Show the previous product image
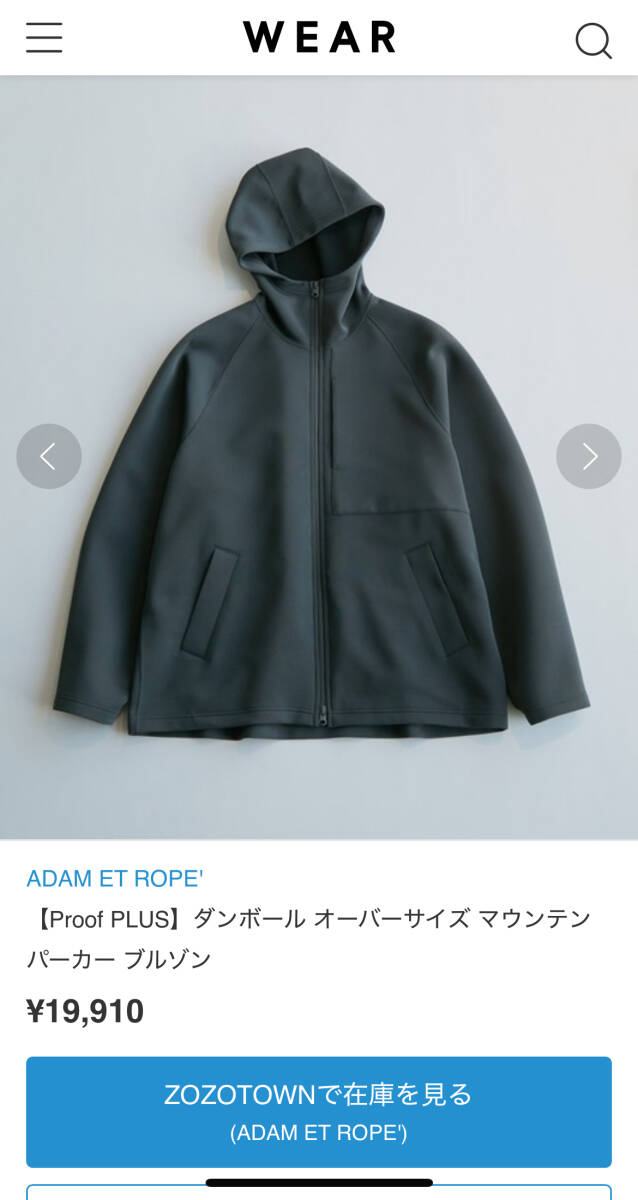 point(48,456)
